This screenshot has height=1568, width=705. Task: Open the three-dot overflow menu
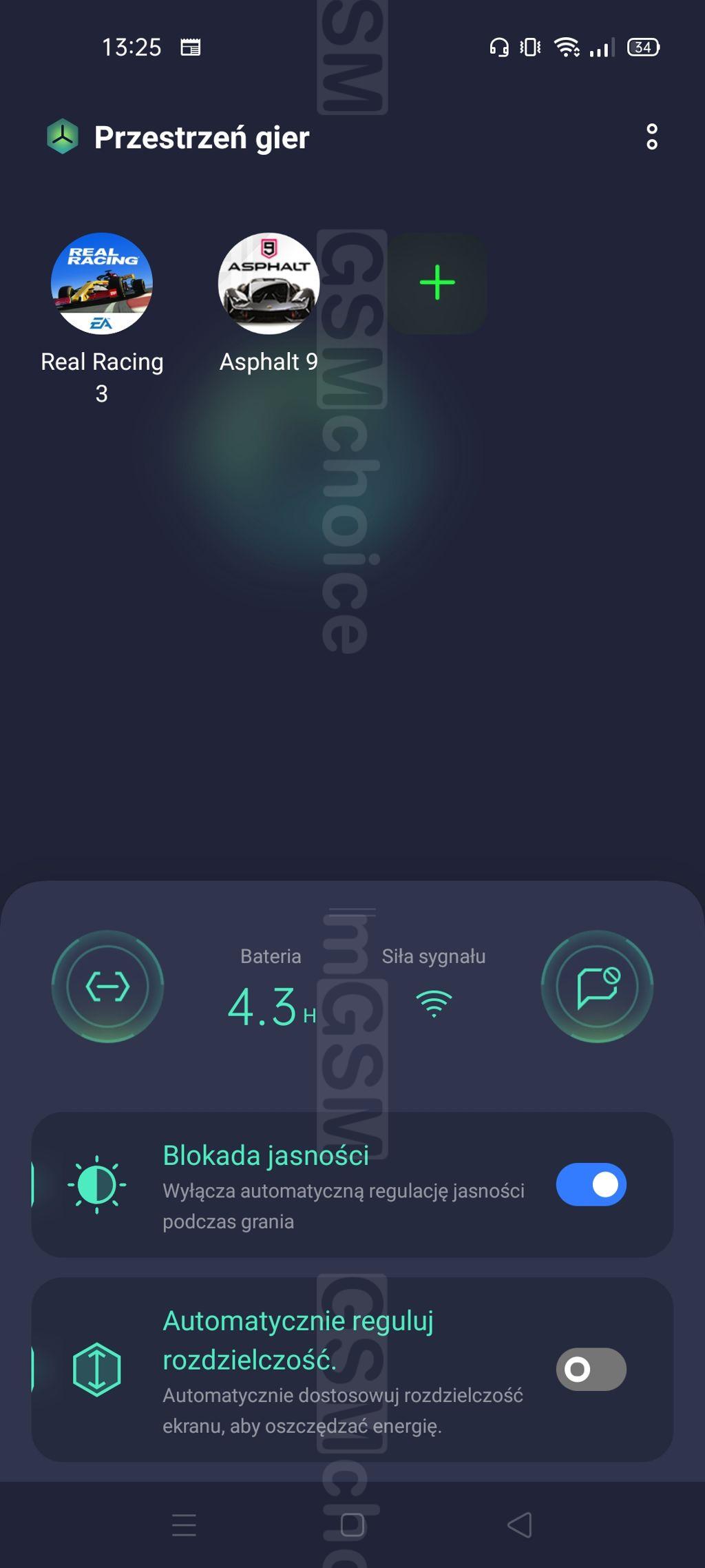[x=651, y=137]
